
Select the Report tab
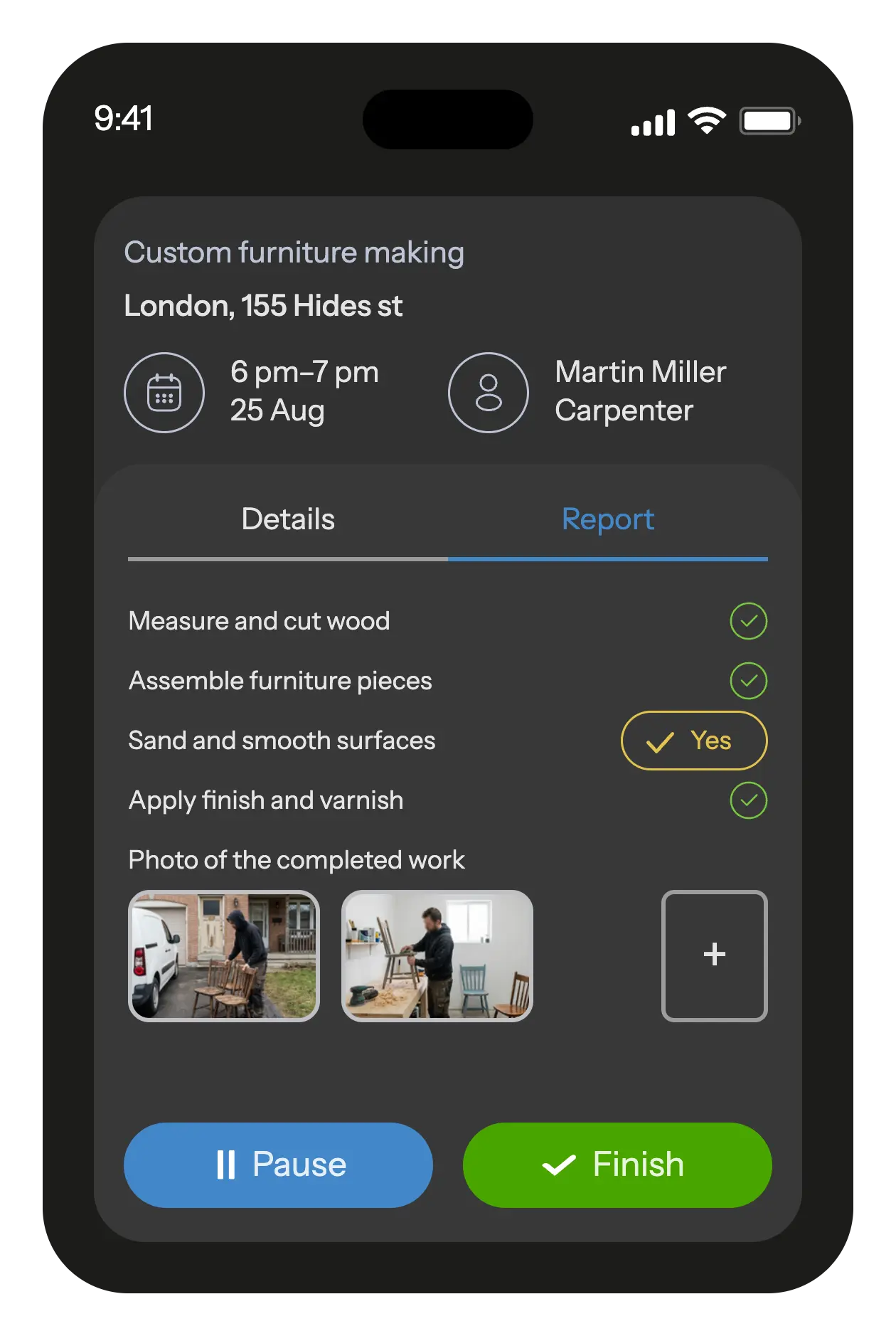point(608,519)
